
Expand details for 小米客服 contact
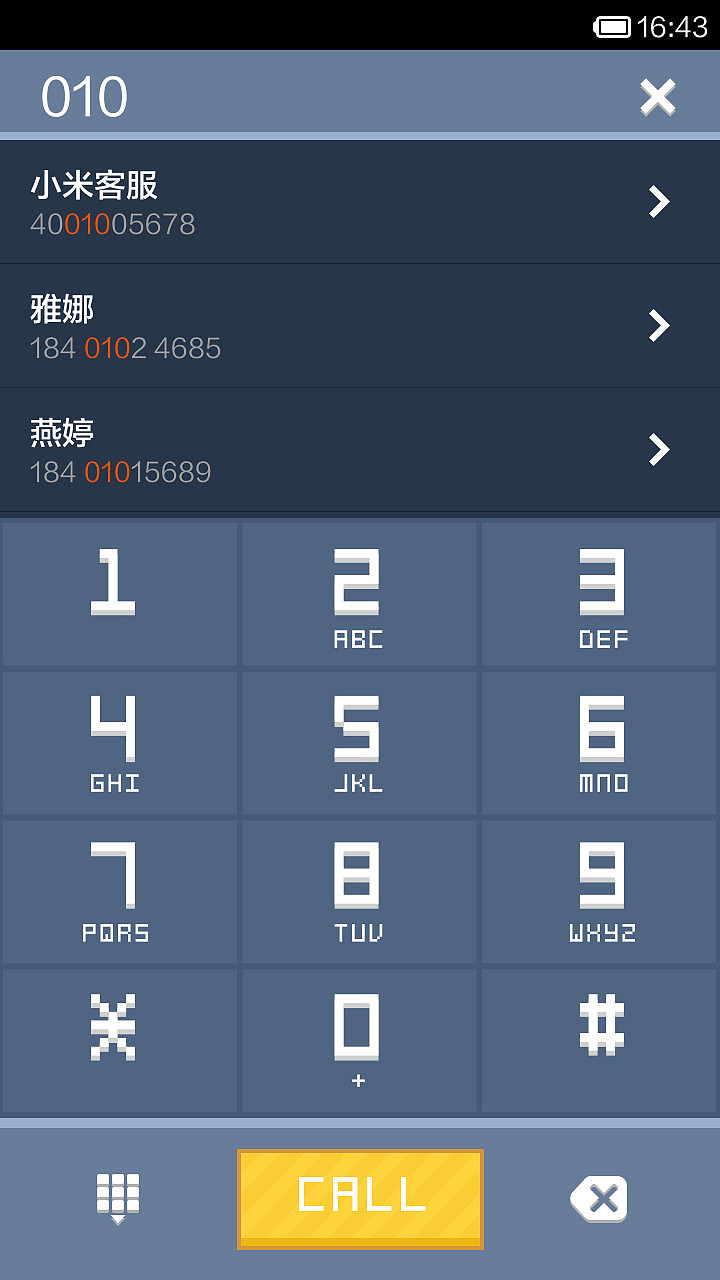tap(658, 201)
